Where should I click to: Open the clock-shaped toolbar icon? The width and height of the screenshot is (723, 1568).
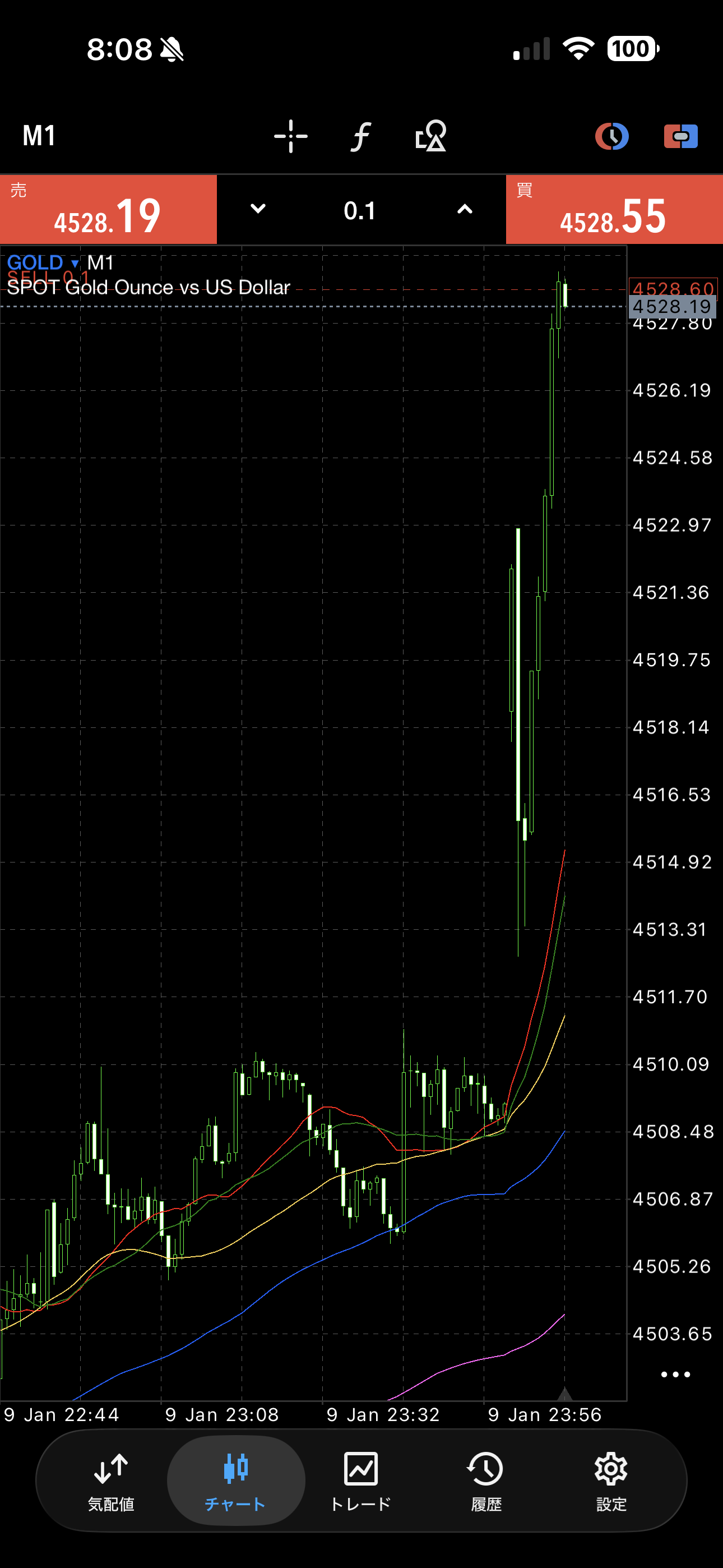click(x=611, y=136)
